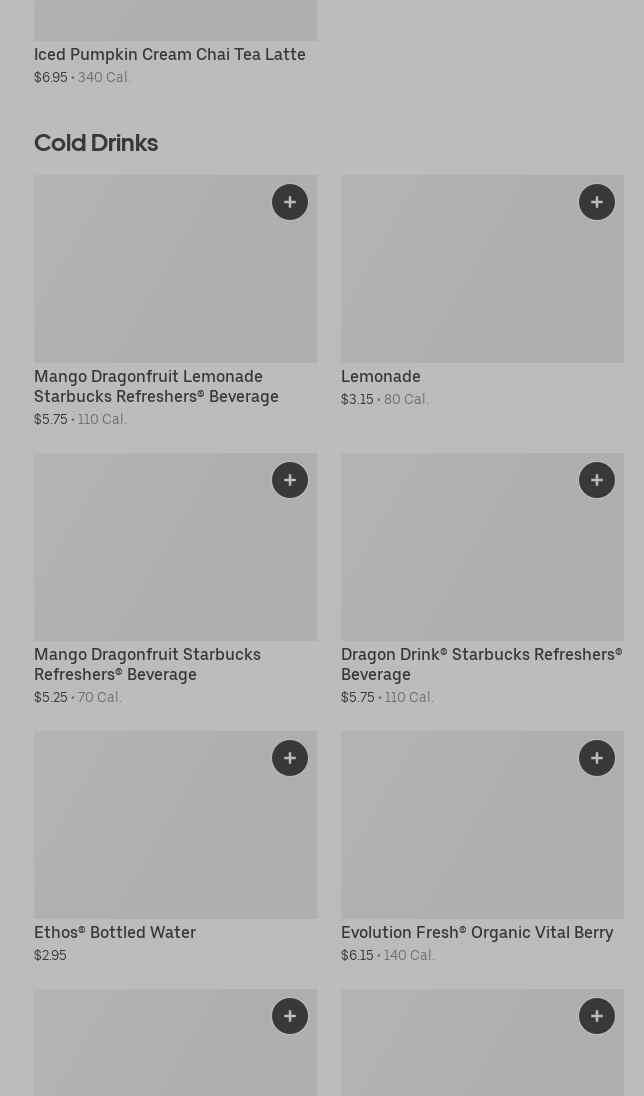644x1096 pixels.
Task: Open Ethos Bottled Water details
Action: coord(115,932)
